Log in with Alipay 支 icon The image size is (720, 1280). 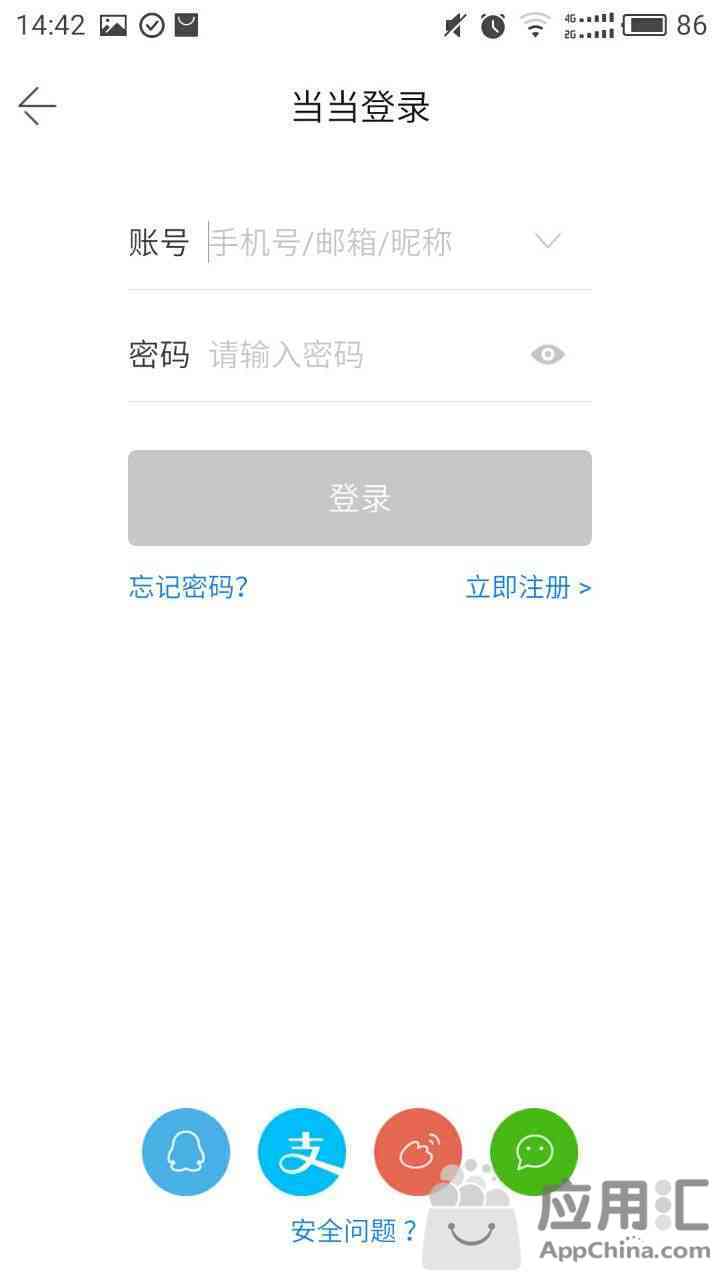(x=302, y=1152)
